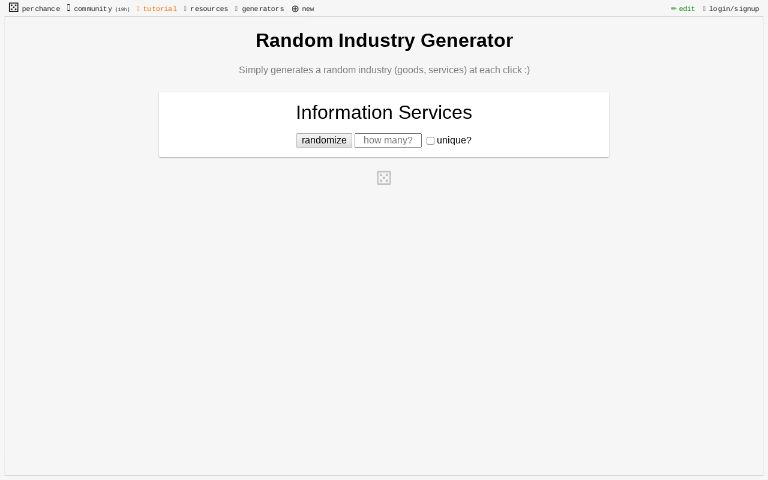Open the resources page

pyautogui.click(x=207, y=8)
